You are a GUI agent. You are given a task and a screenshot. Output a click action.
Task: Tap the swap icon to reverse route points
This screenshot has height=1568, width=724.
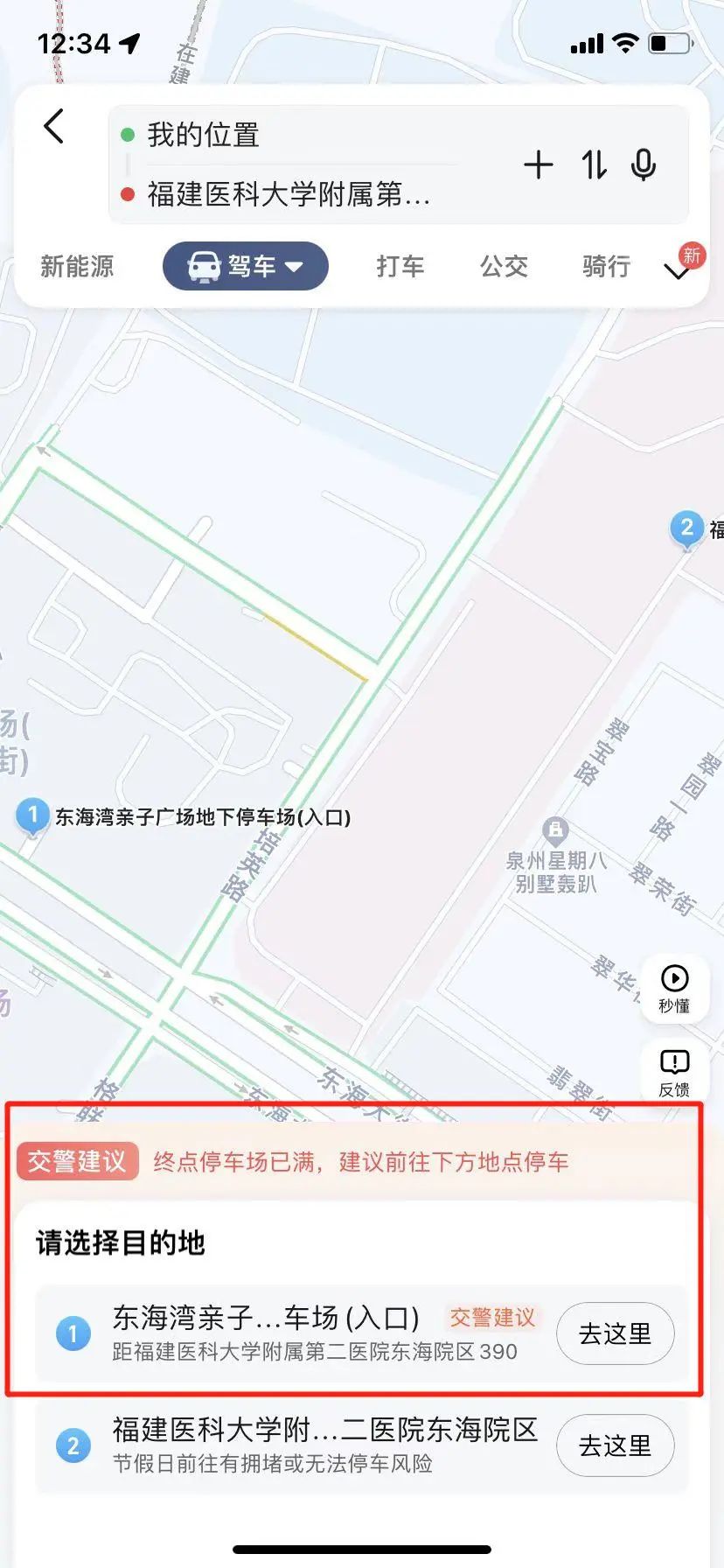(x=593, y=165)
